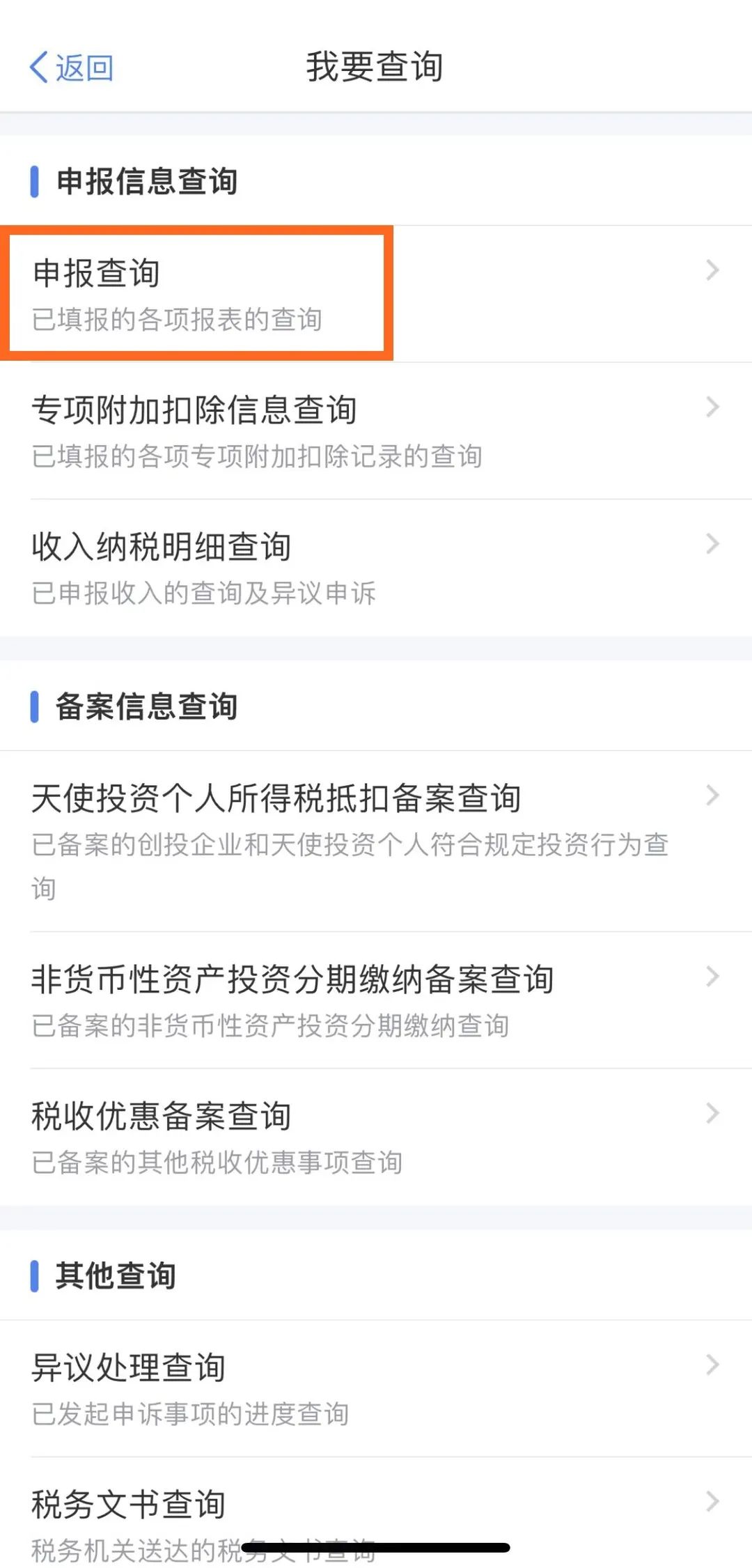Tap the 返回 back button

pos(71,68)
